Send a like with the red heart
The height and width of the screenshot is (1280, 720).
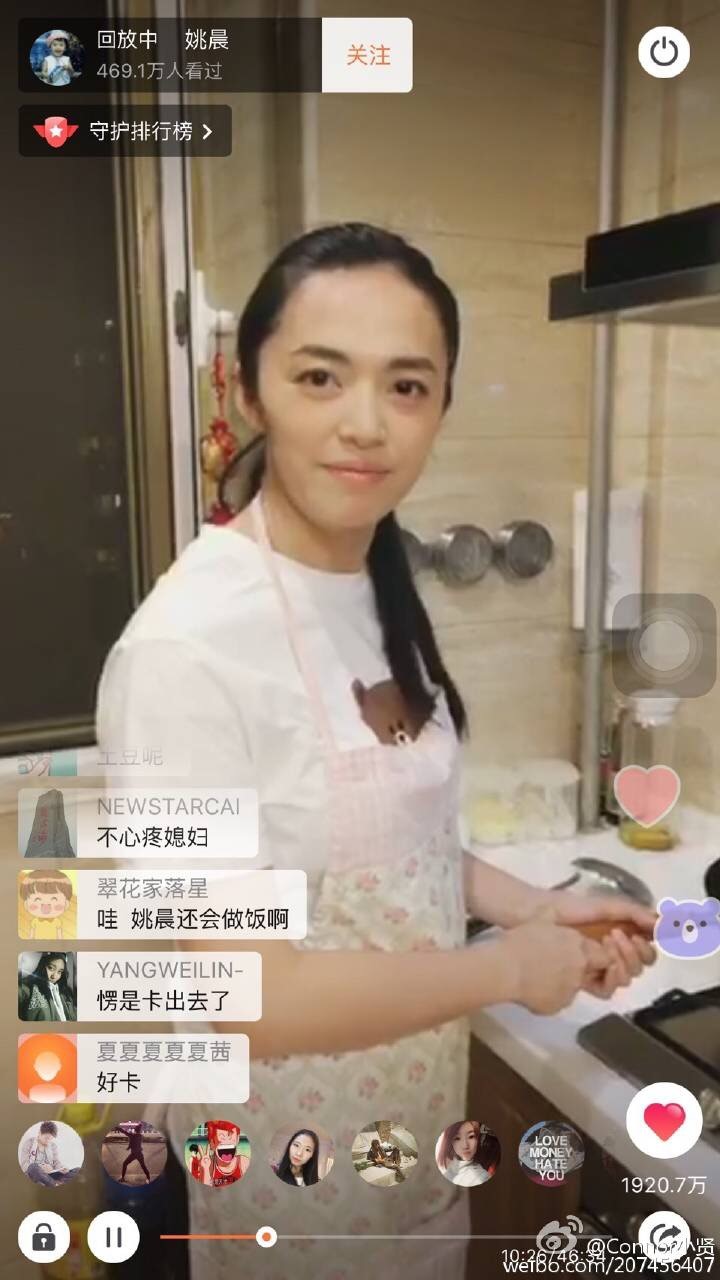click(664, 1120)
